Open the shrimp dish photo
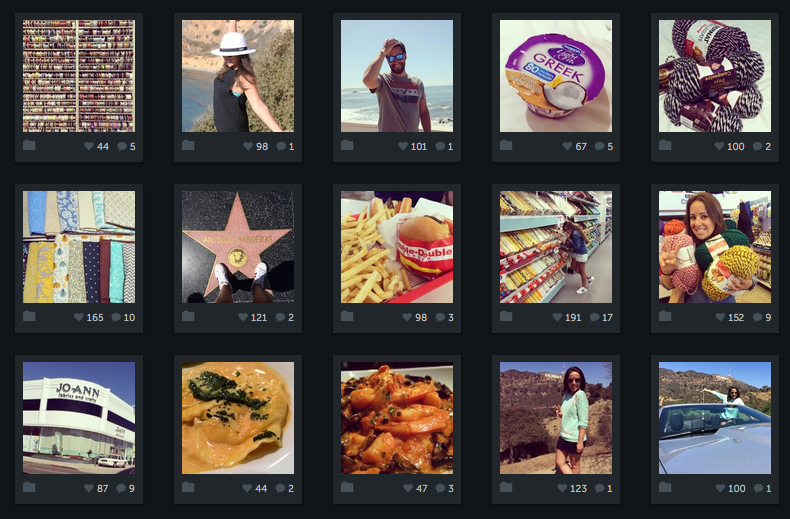The image size is (790, 519). (x=397, y=418)
